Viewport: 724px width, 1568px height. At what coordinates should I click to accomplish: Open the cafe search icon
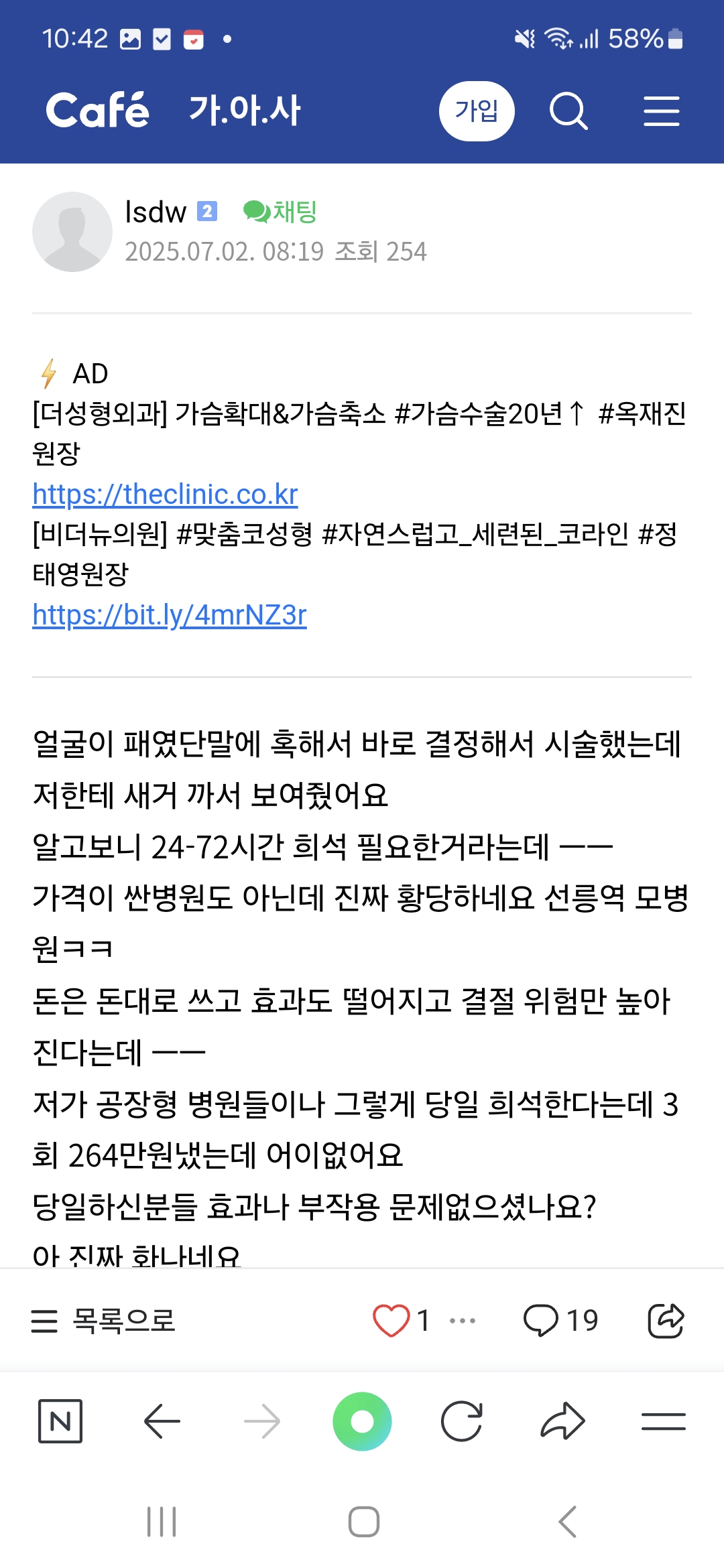[568, 111]
